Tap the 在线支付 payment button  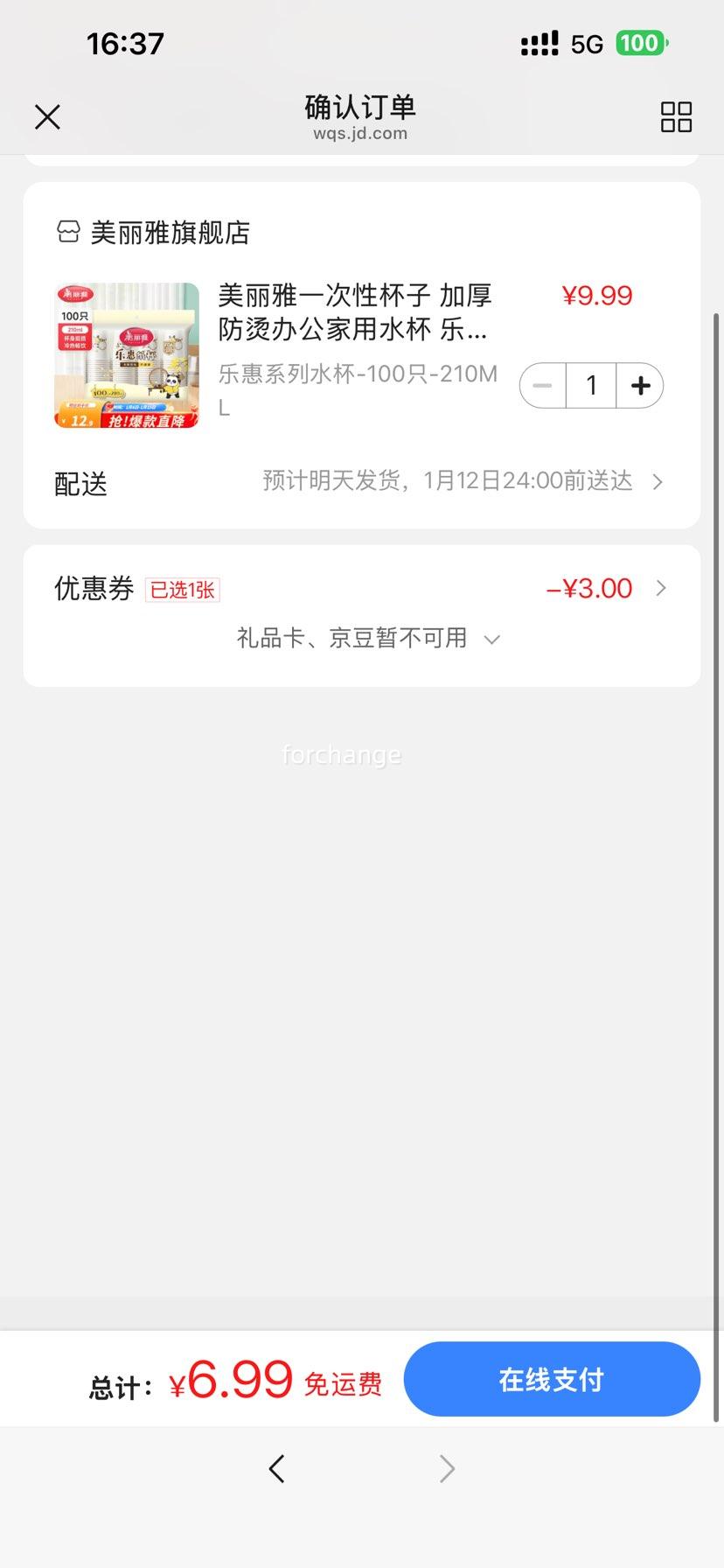click(550, 1379)
